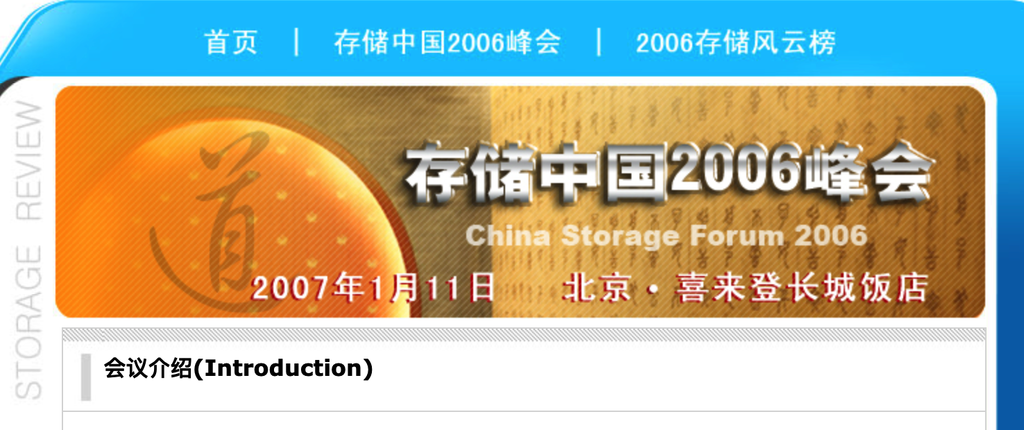Screen dimensions: 1024x430
Task: Go to the 首页 home page link
Action: point(231,42)
